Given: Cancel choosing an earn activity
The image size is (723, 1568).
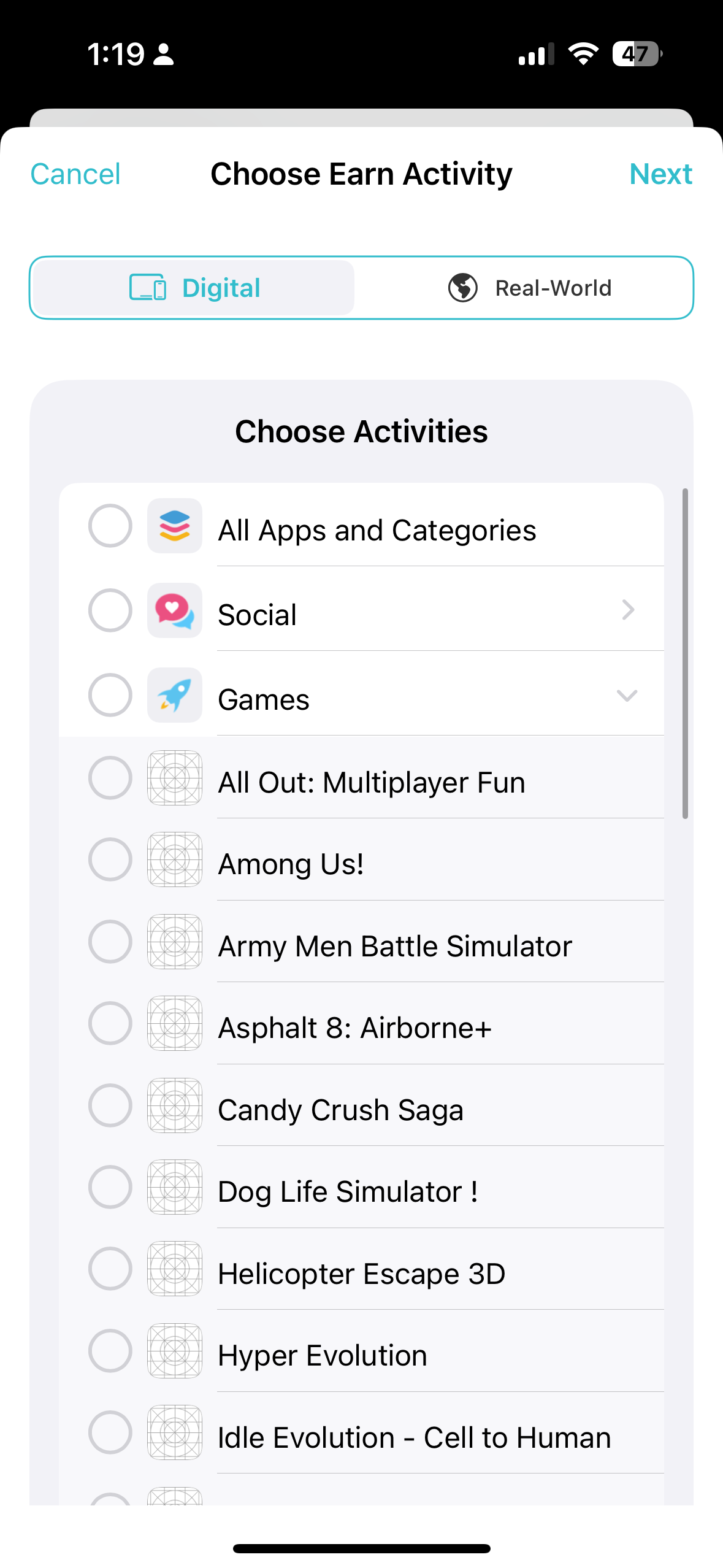Looking at the screenshot, I should click(x=75, y=174).
